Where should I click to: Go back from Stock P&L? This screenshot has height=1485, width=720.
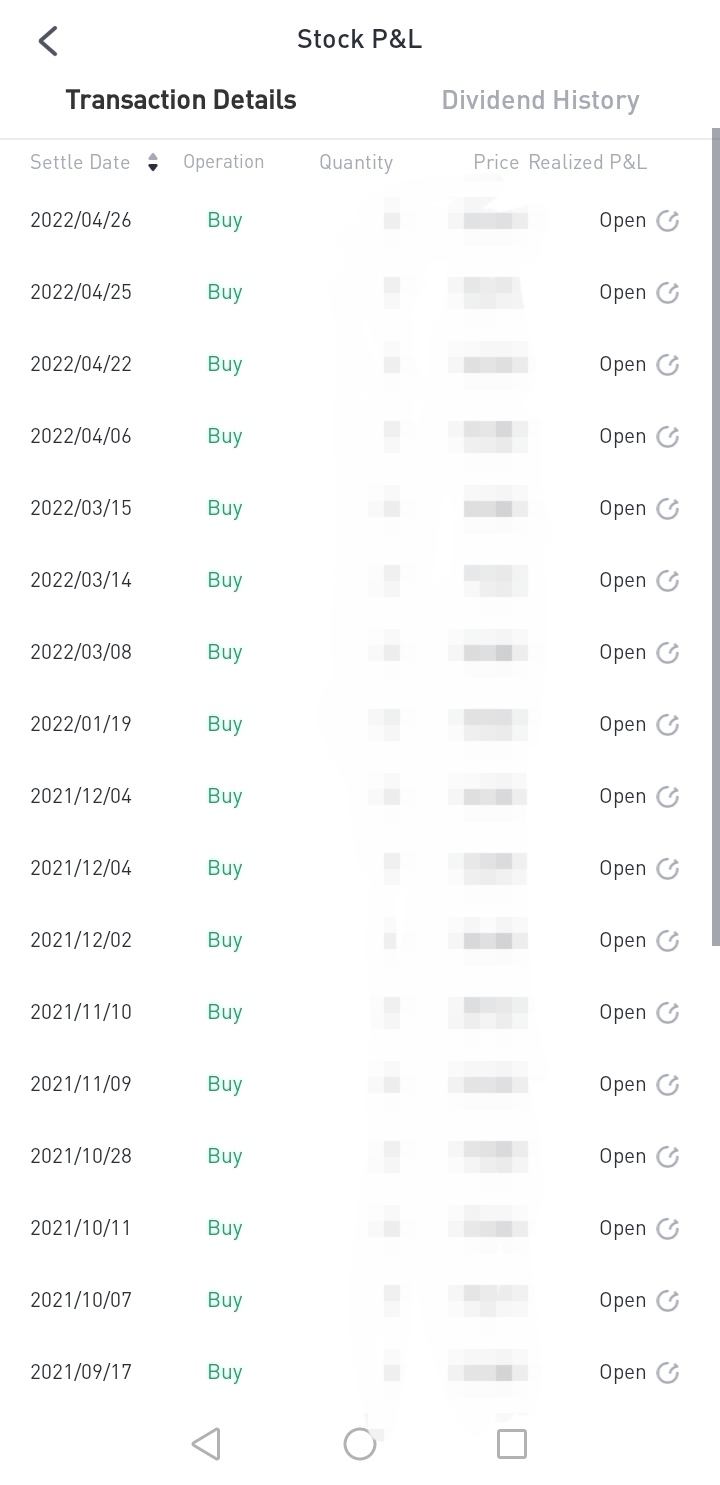point(48,41)
